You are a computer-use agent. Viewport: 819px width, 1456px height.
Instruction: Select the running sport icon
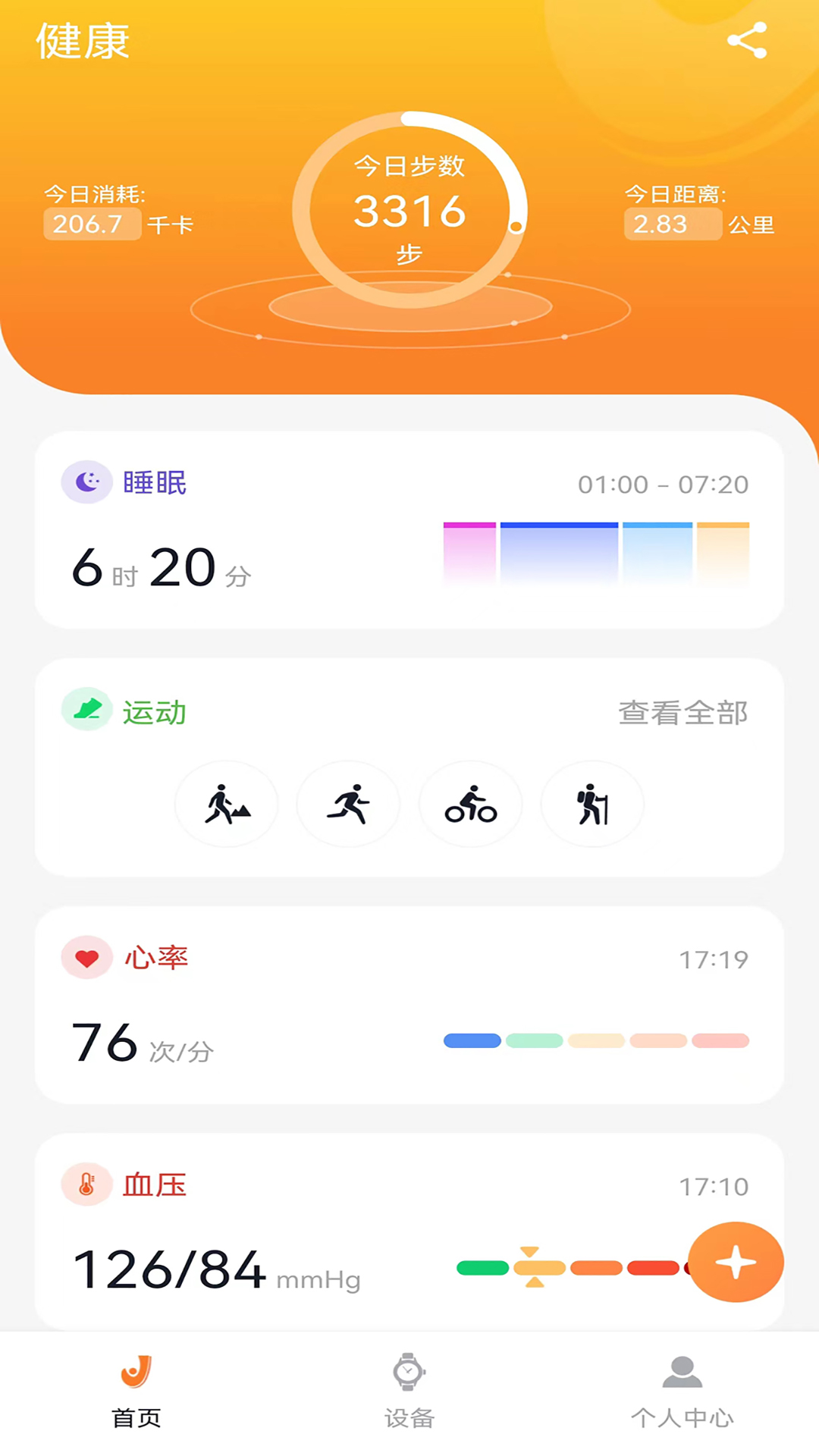348,804
